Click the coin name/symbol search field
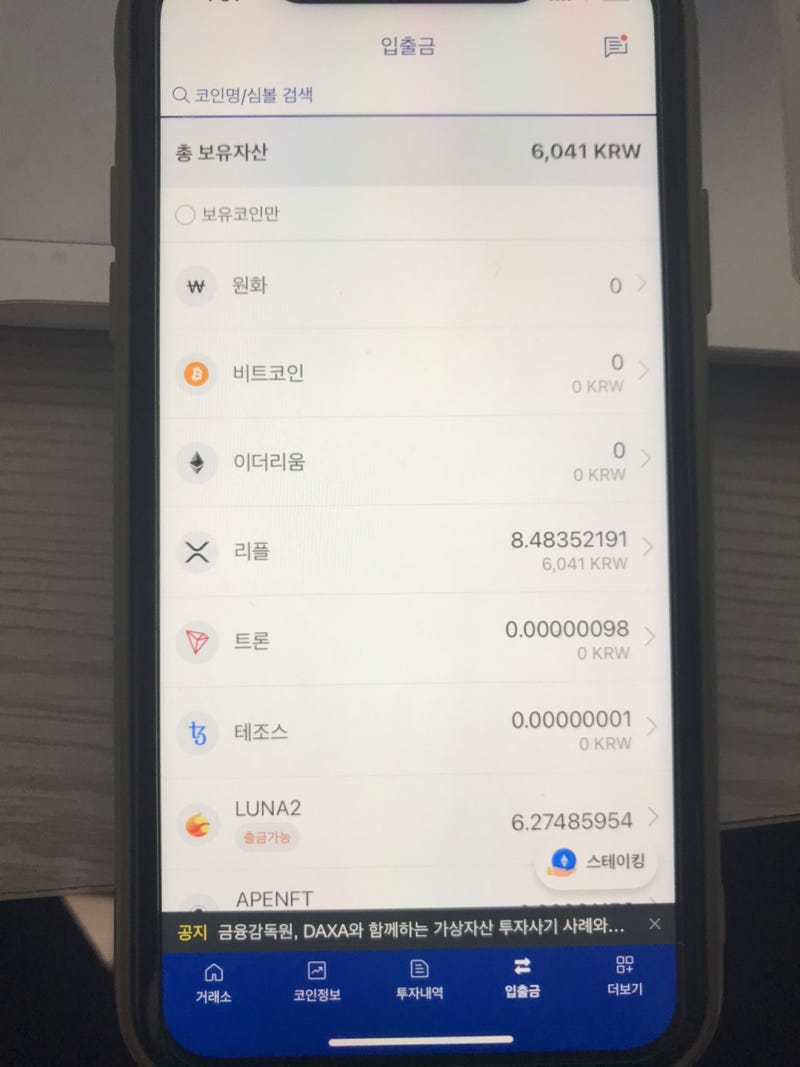Viewport: 800px width, 1067px height. click(x=400, y=96)
